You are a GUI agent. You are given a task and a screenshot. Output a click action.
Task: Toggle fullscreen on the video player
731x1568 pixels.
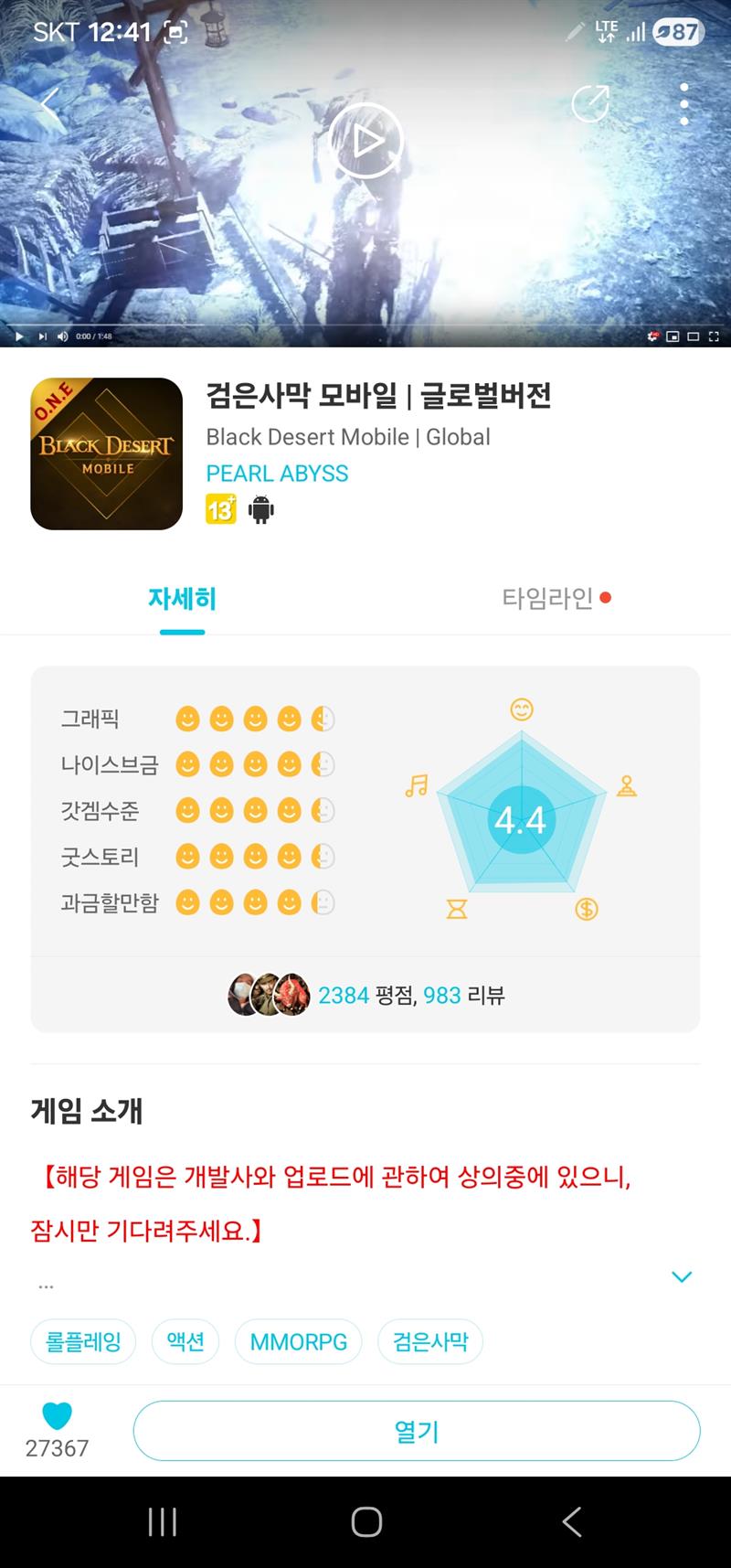coord(714,336)
